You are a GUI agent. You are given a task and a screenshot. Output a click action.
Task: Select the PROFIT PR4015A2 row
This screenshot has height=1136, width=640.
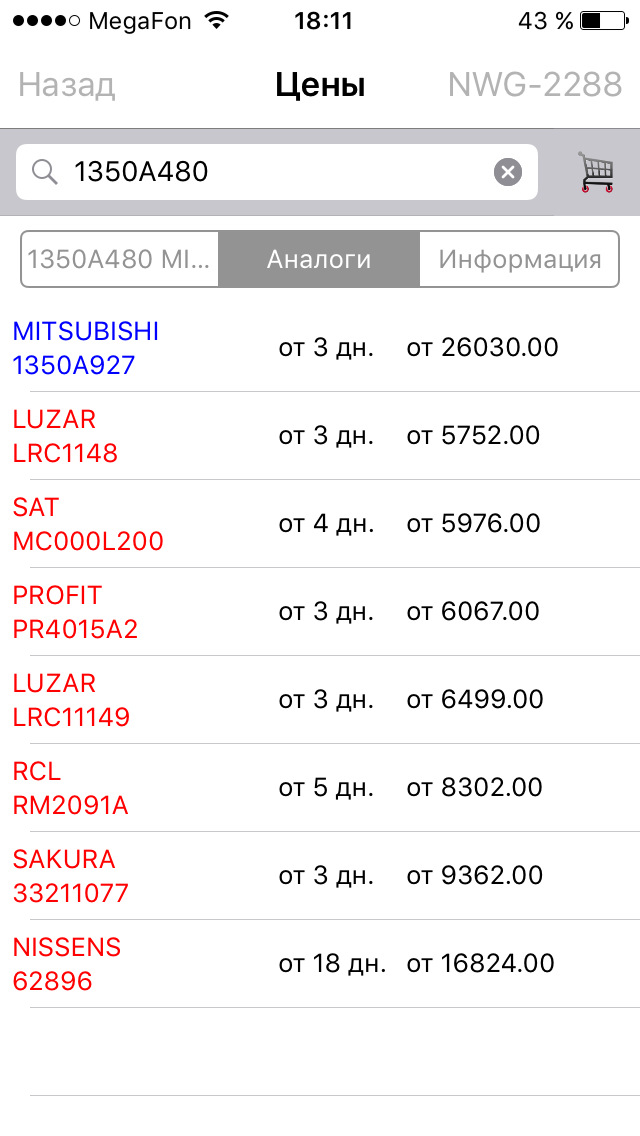[320, 612]
